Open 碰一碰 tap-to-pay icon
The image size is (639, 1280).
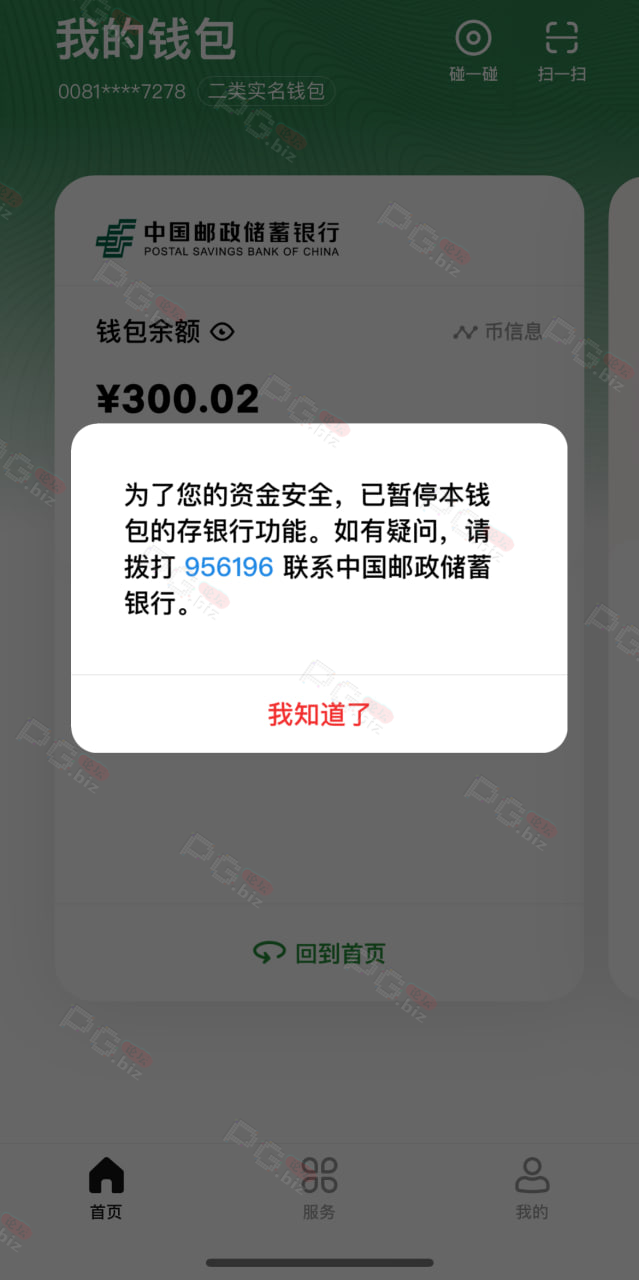point(473,51)
